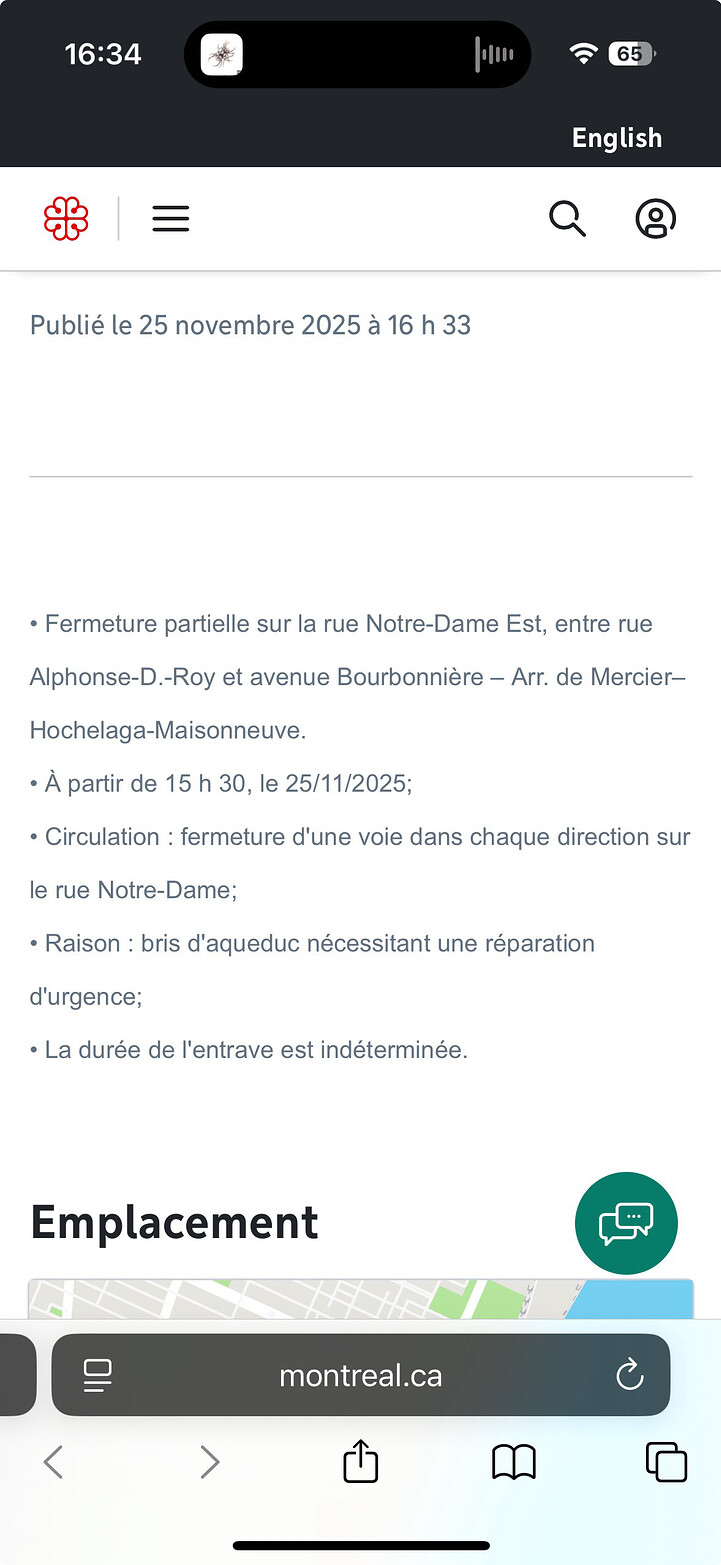The width and height of the screenshot is (721, 1565).
Task: Share this page
Action: (361, 1461)
